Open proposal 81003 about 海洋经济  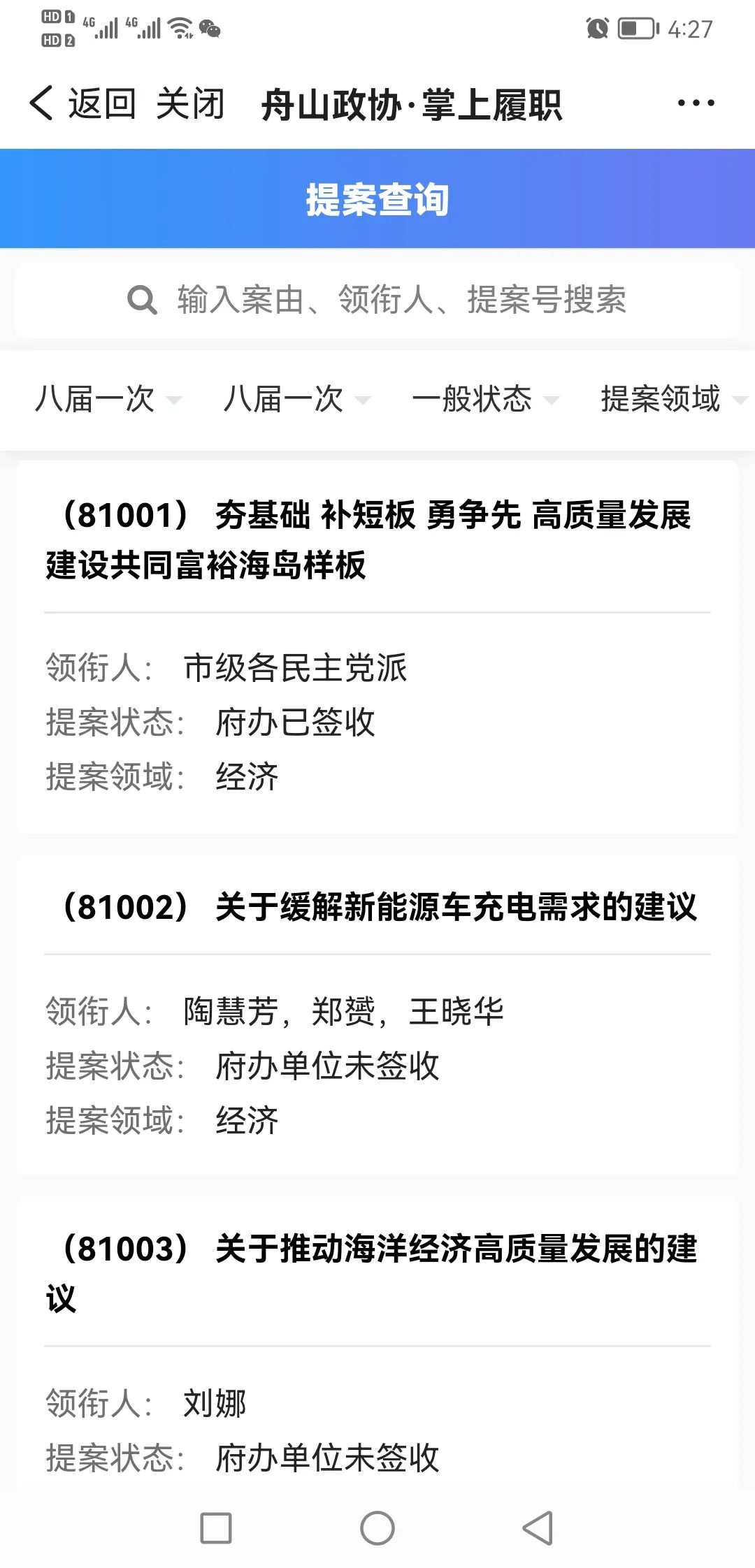pos(377,1342)
